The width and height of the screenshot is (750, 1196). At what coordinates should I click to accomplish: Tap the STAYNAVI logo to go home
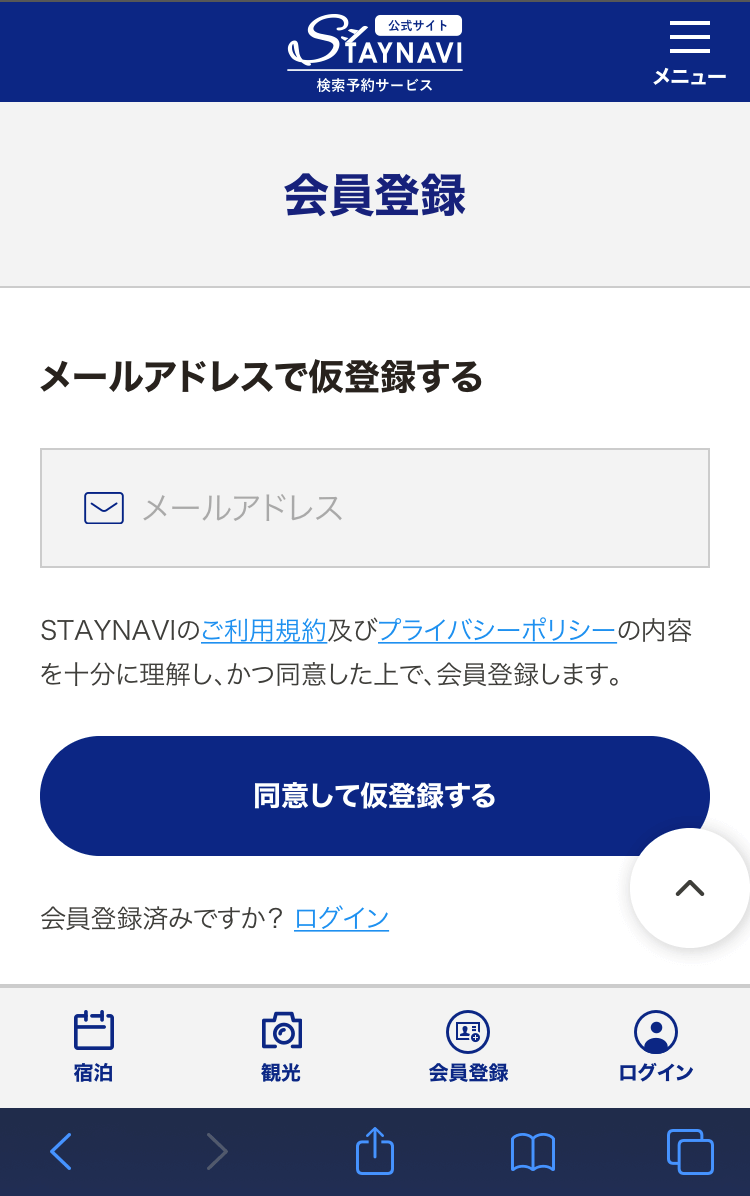[375, 52]
